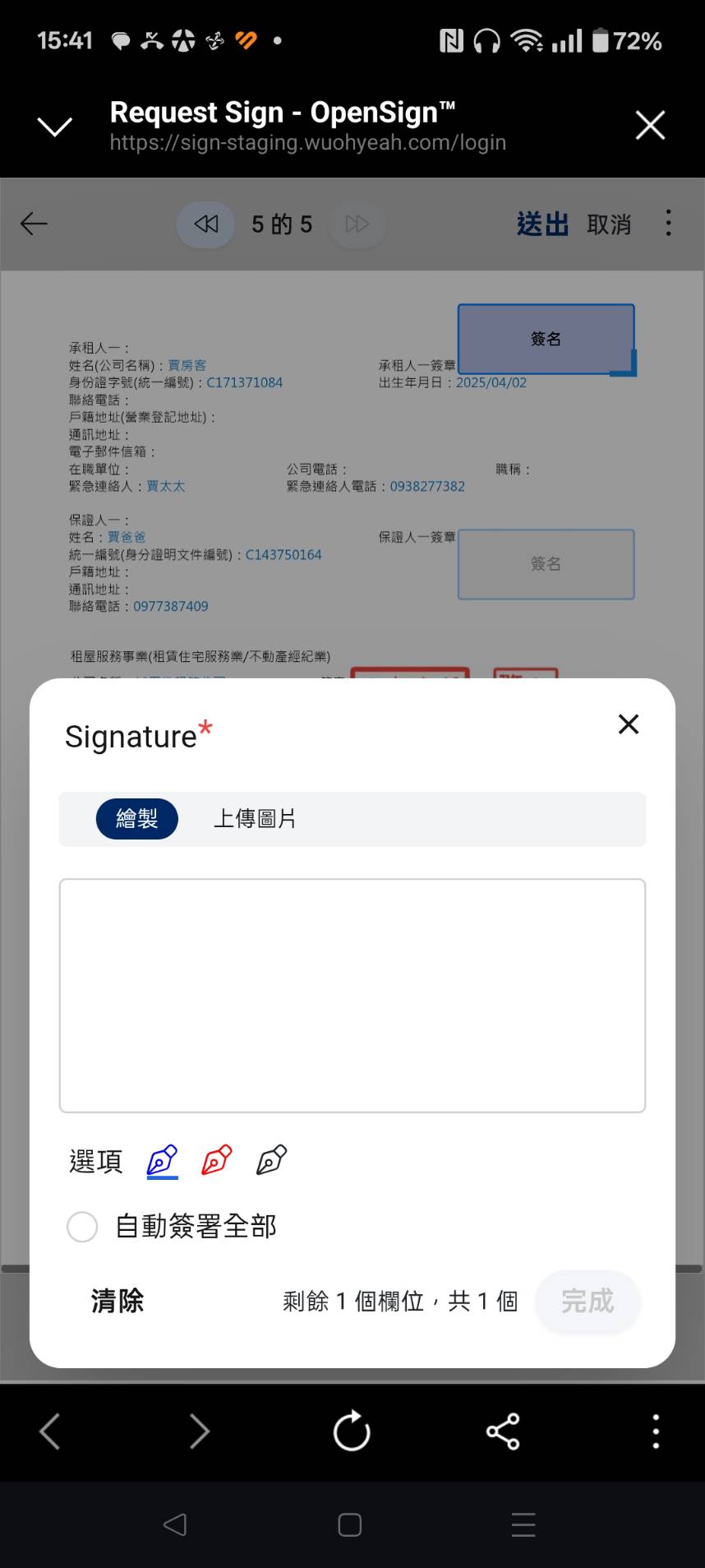Select the black pen drawing tool
This screenshot has height=1568, width=705.
[x=270, y=1160]
